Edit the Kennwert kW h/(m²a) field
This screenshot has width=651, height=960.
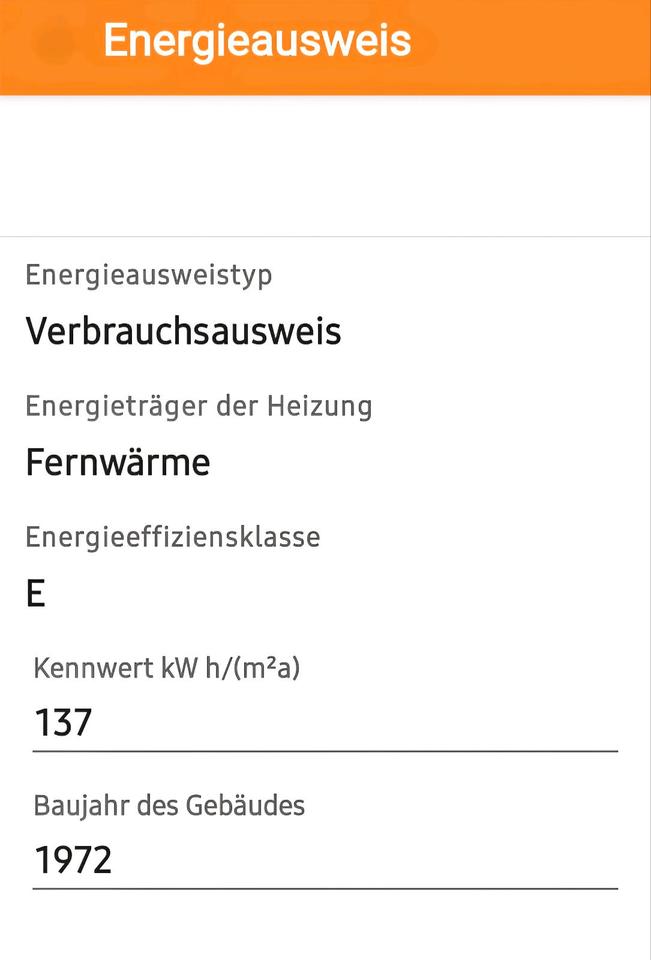324,722
